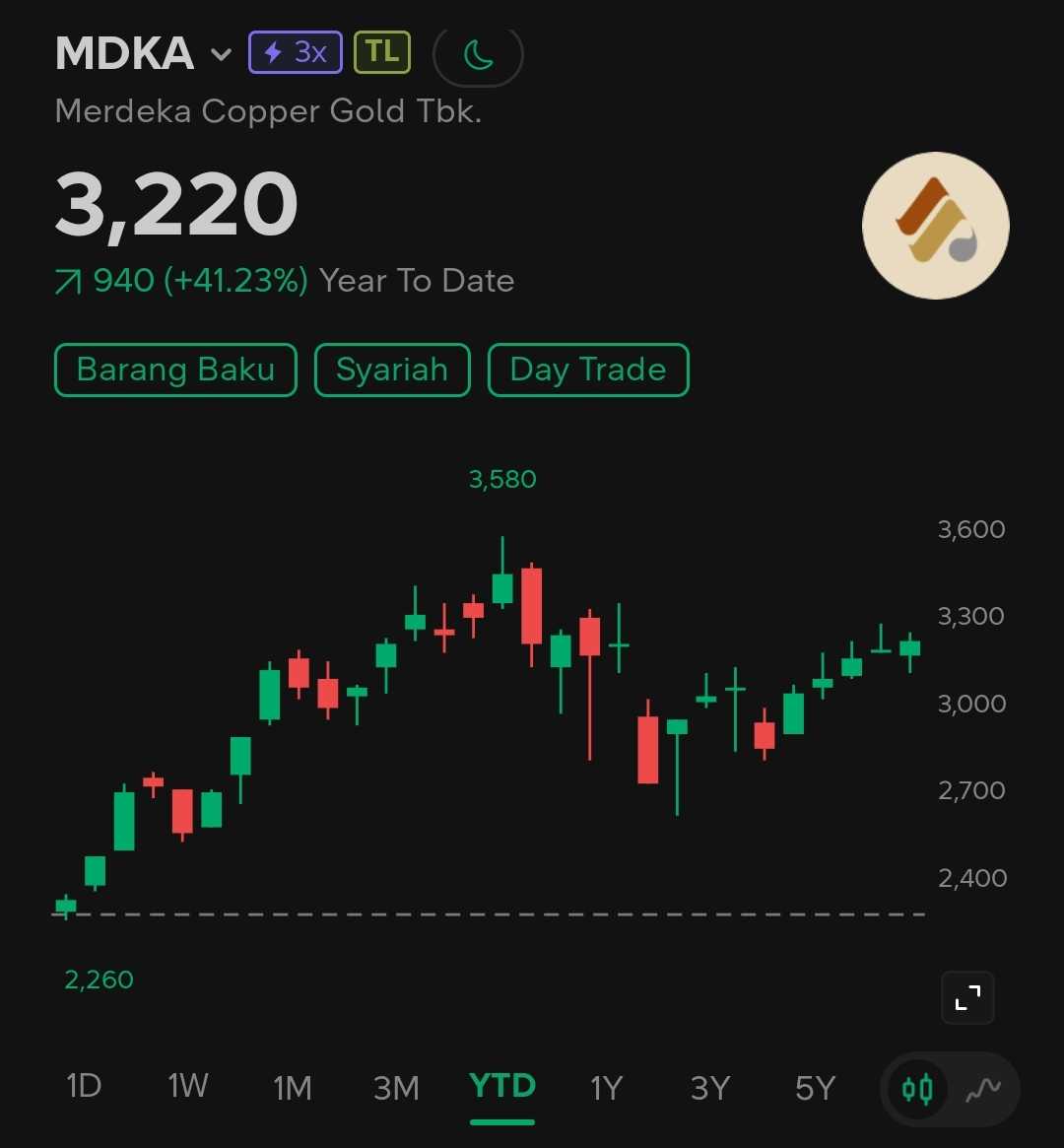
Task: Select the candlestick chart type
Action: (x=917, y=1089)
